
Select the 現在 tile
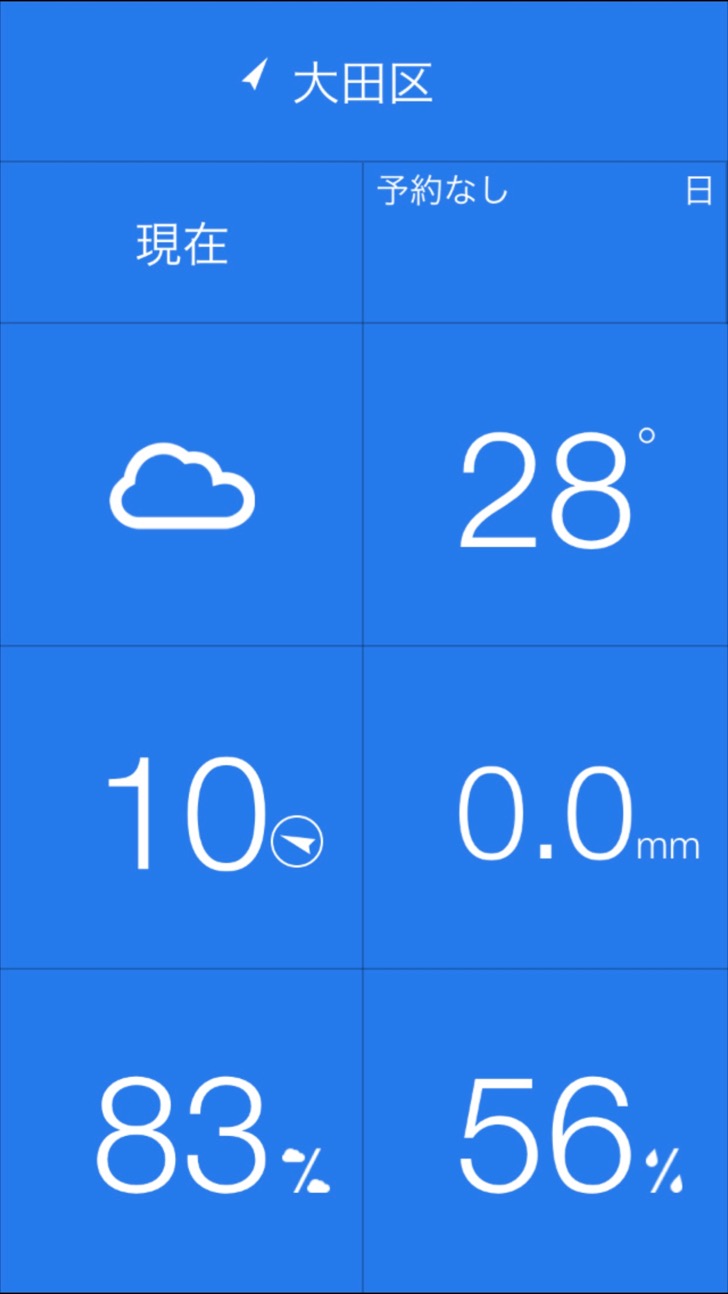pos(181,243)
